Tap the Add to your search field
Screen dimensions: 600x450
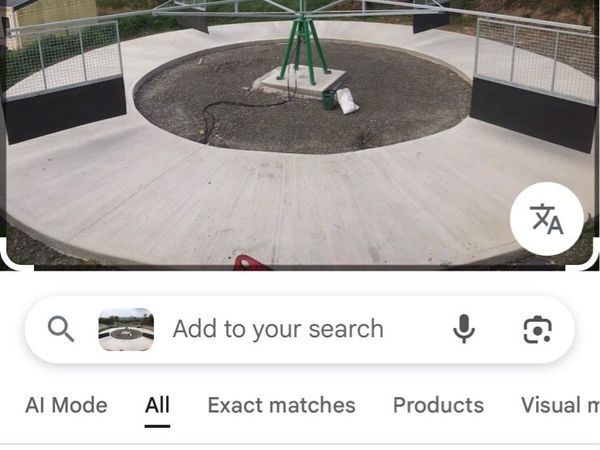278,329
